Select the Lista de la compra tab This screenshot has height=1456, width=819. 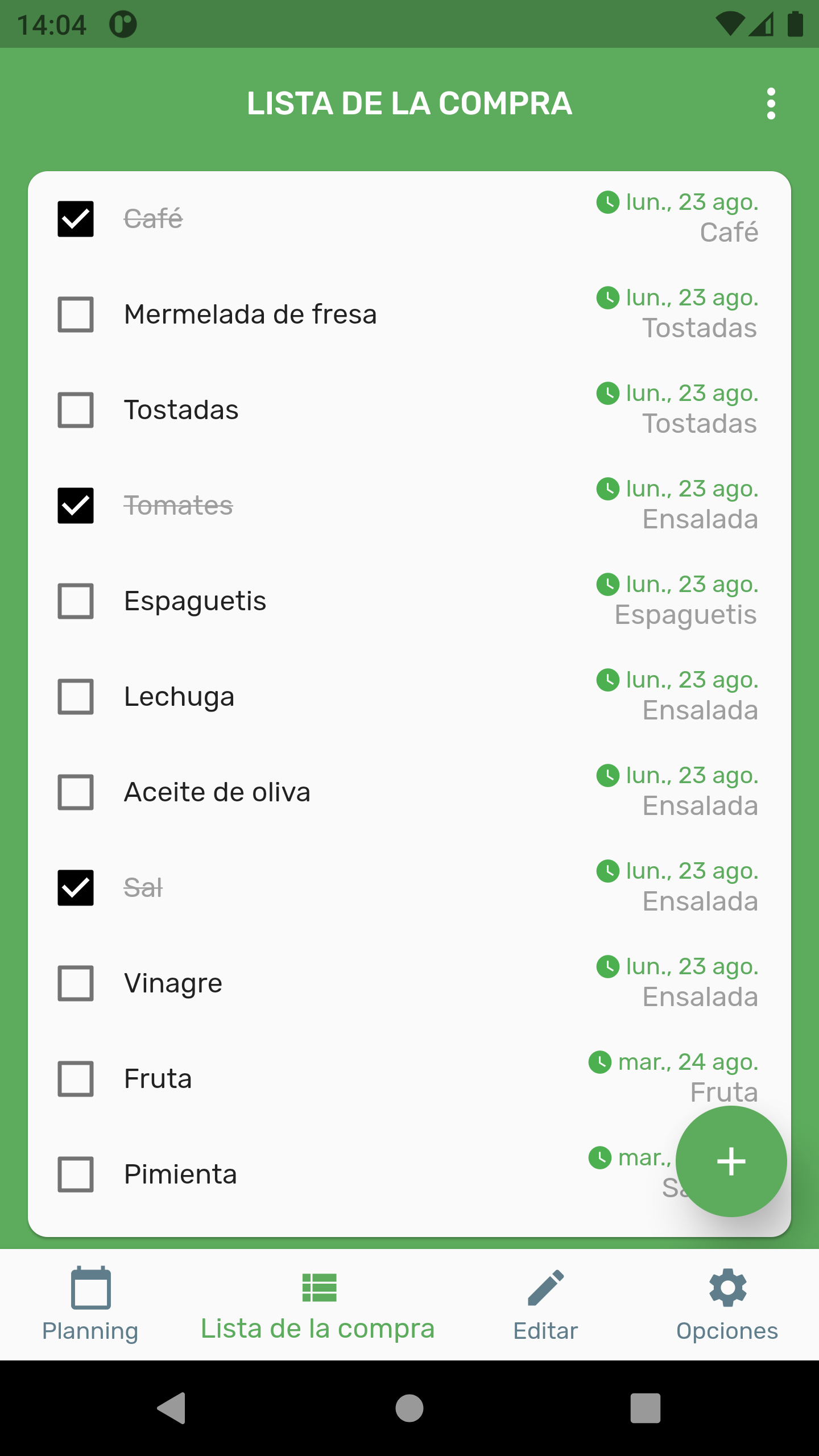pyautogui.click(x=318, y=1305)
